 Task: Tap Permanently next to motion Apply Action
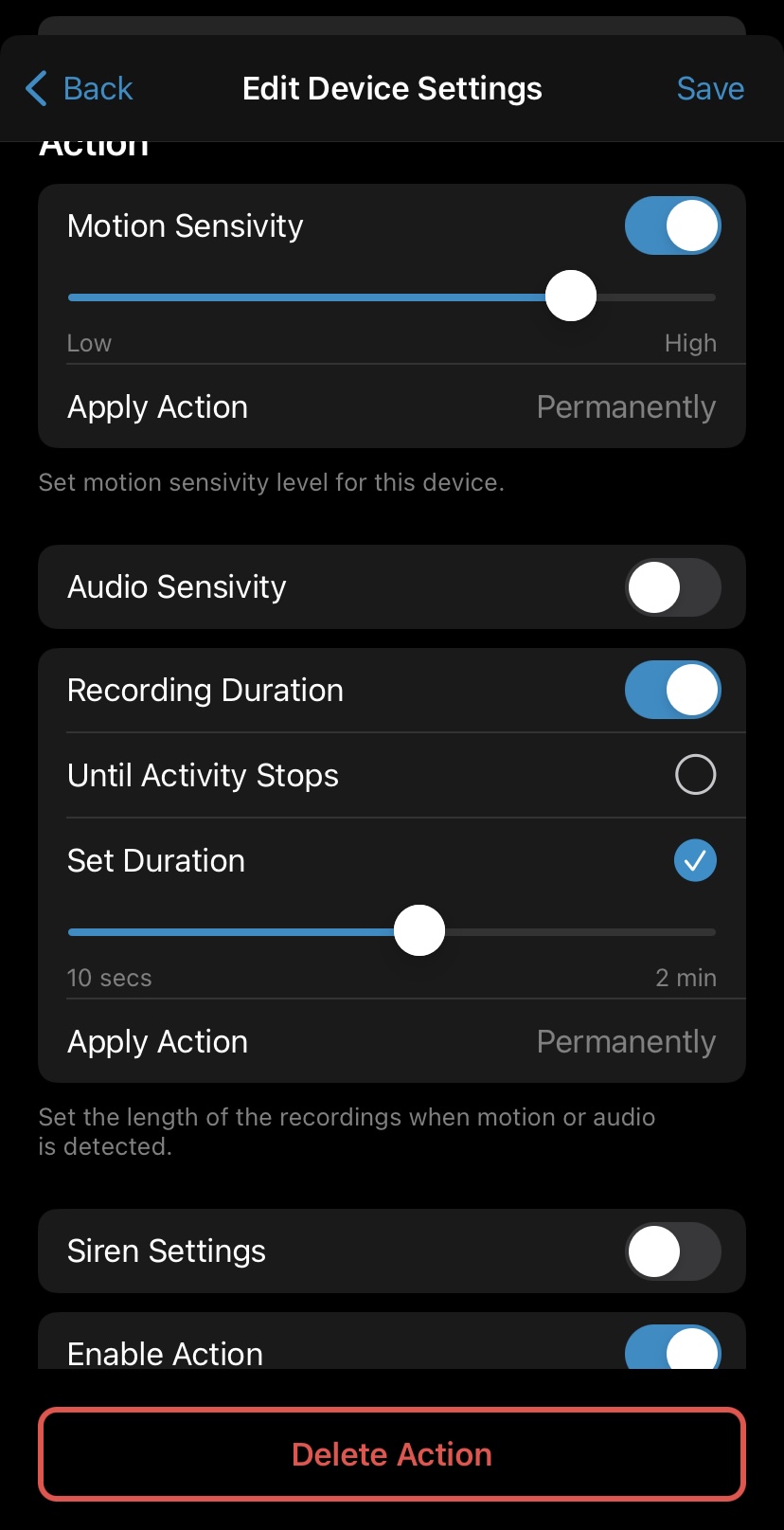click(626, 406)
